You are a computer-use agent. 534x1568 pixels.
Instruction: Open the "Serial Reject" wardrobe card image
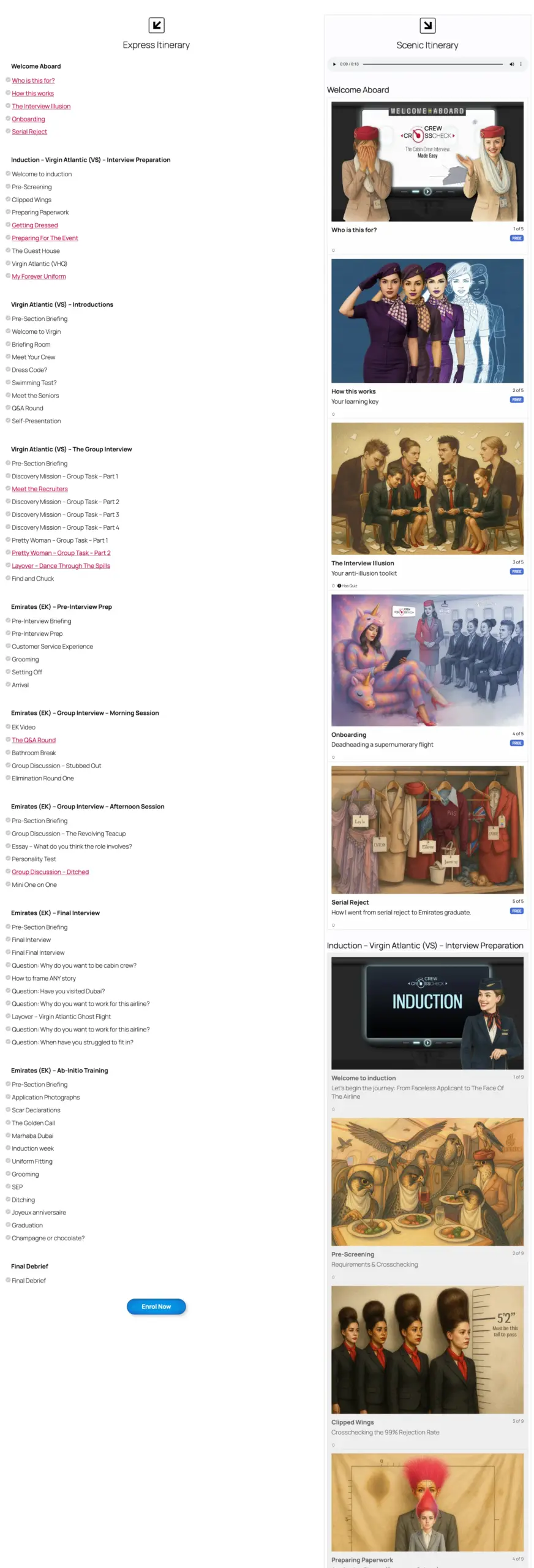tap(427, 829)
